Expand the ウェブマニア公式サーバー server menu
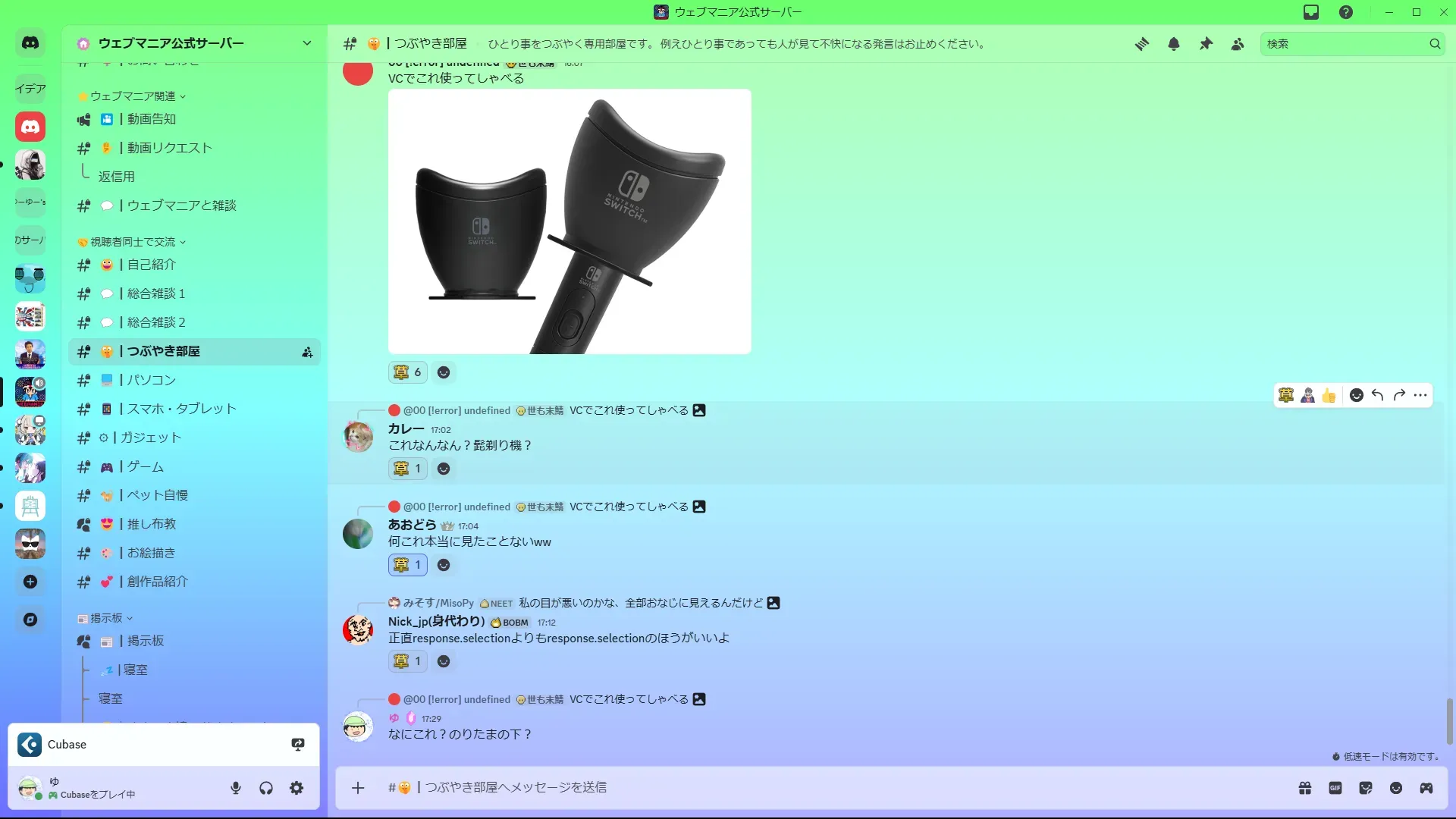The height and width of the screenshot is (819, 1456). 306,43
